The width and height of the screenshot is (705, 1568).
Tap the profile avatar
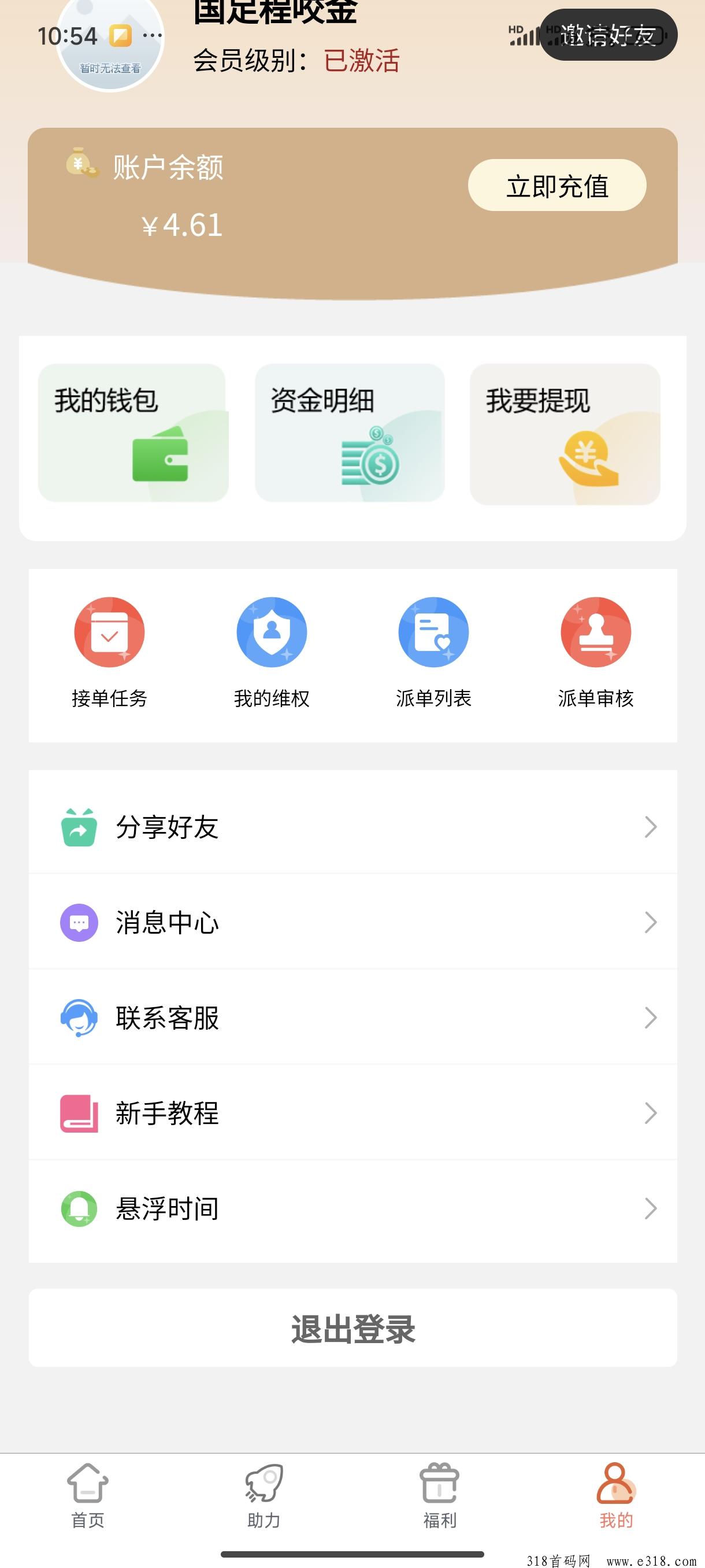point(110,43)
